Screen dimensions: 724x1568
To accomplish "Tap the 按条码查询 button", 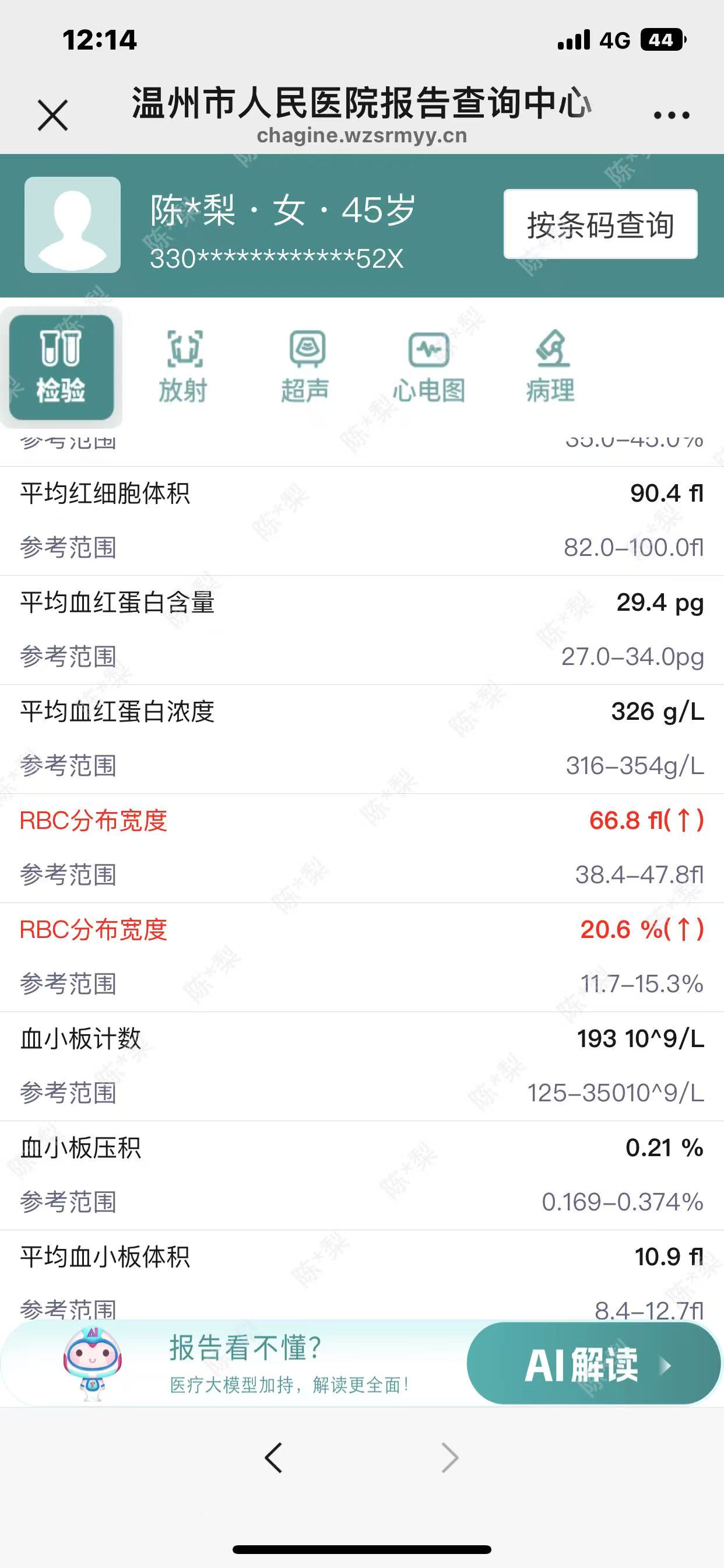I will coord(600,225).
